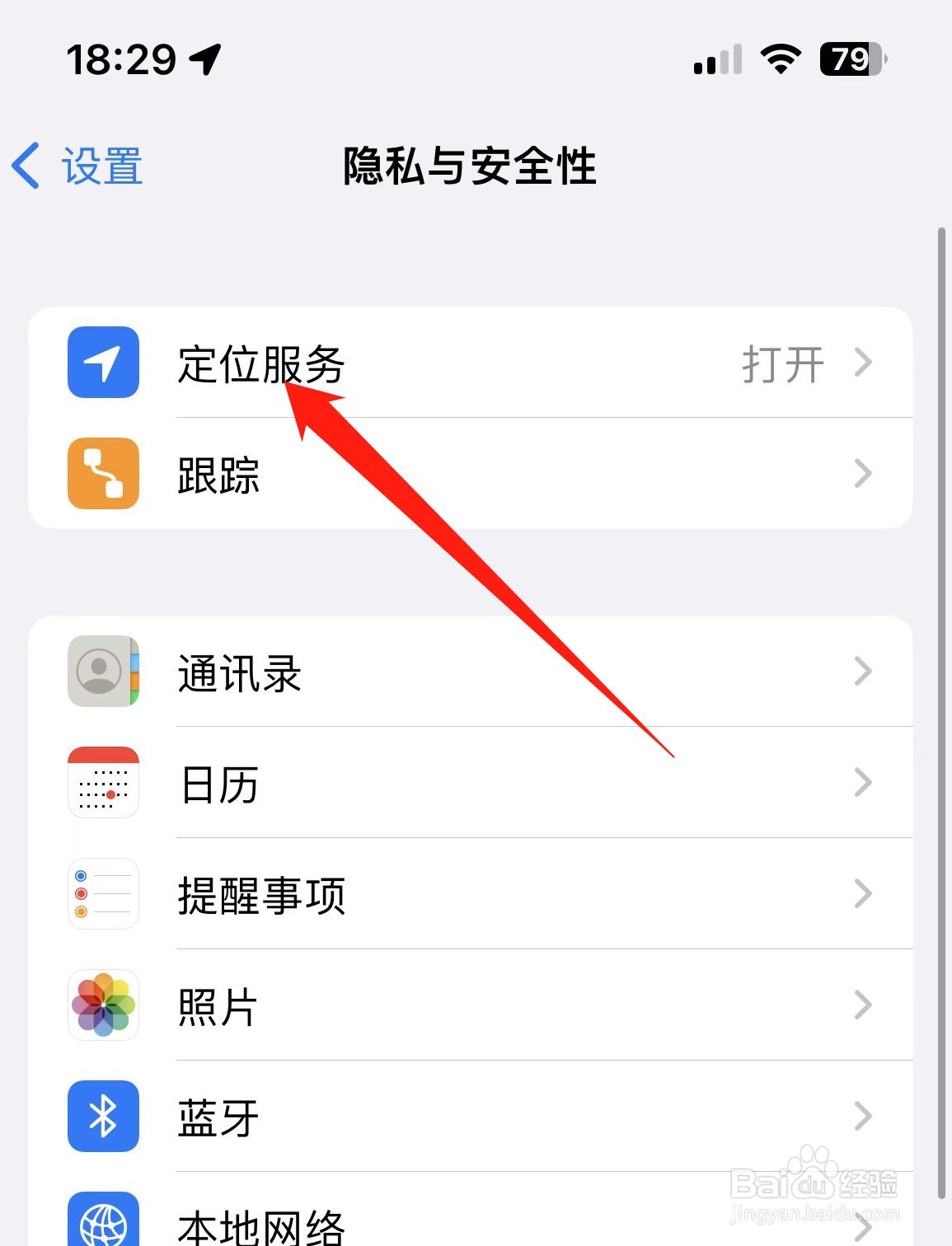This screenshot has height=1246, width=952.
Task: Tap the red 日历 calendar icon
Action: (102, 784)
